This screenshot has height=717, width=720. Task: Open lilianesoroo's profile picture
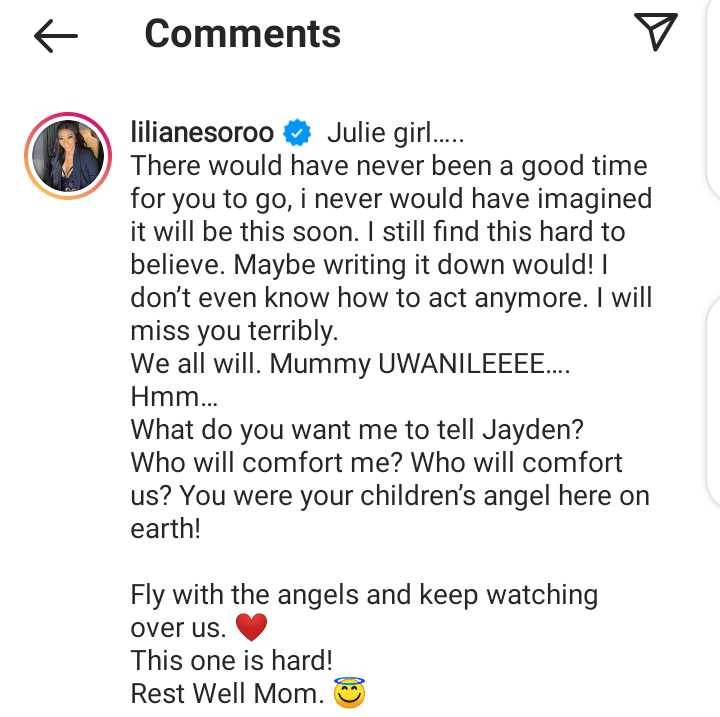[x=67, y=154]
